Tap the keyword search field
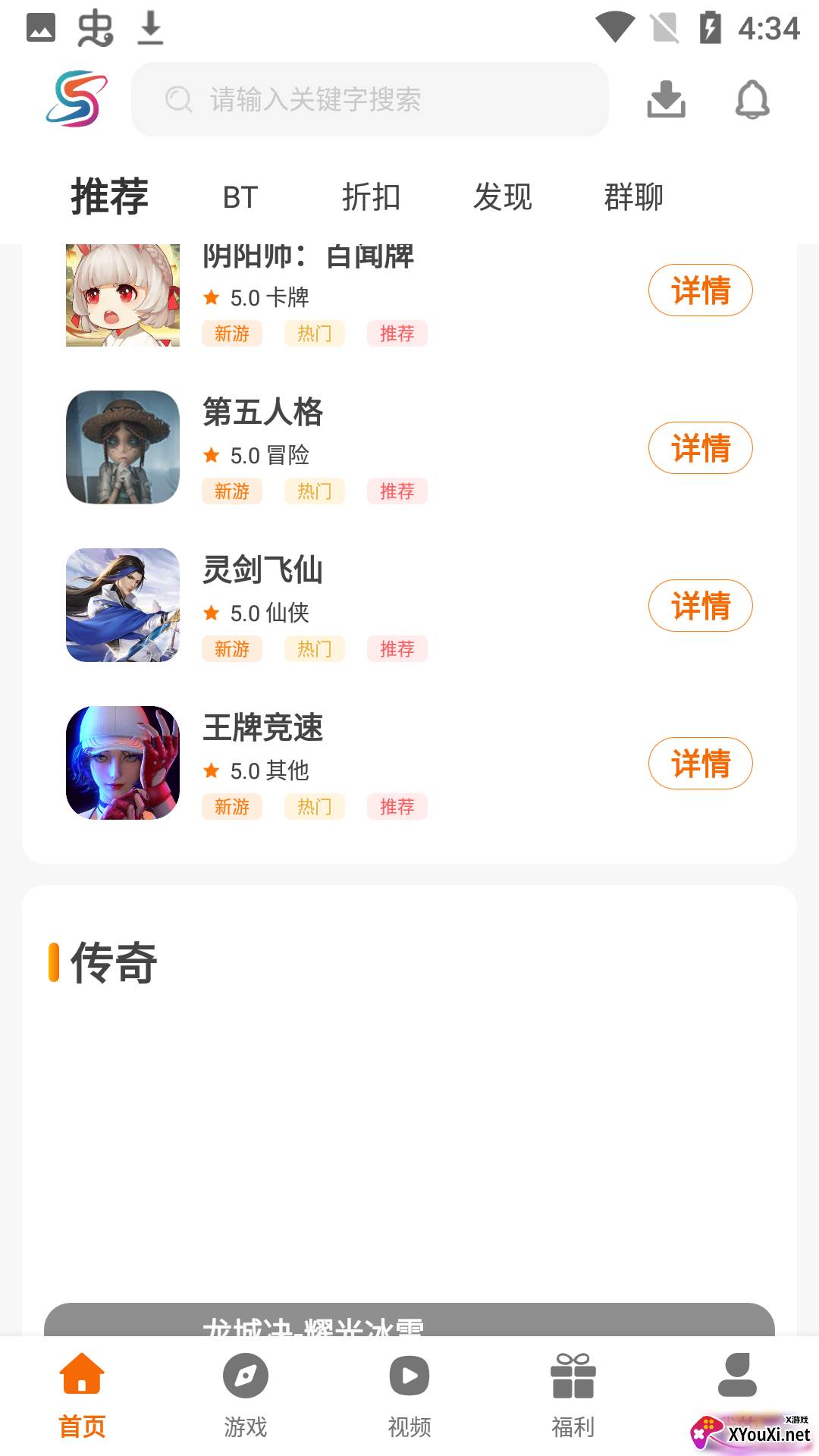 [x=370, y=99]
